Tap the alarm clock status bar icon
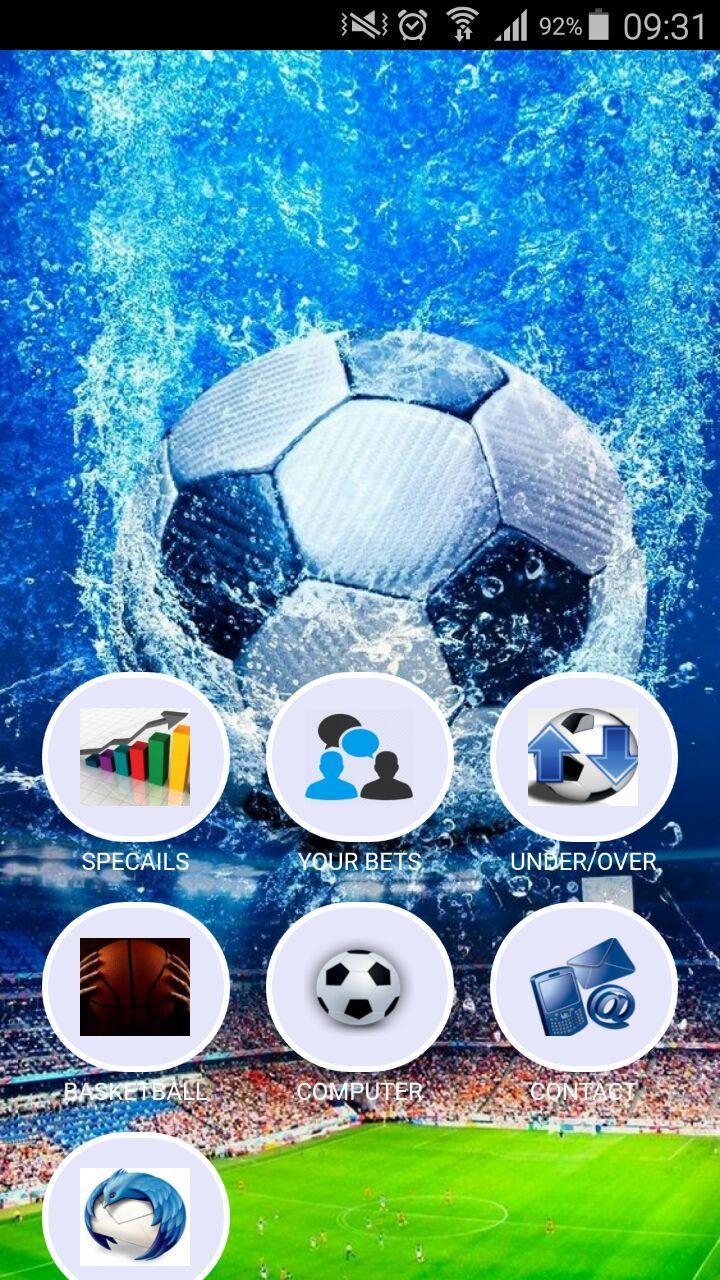The width and height of the screenshot is (720, 1280). click(x=412, y=22)
